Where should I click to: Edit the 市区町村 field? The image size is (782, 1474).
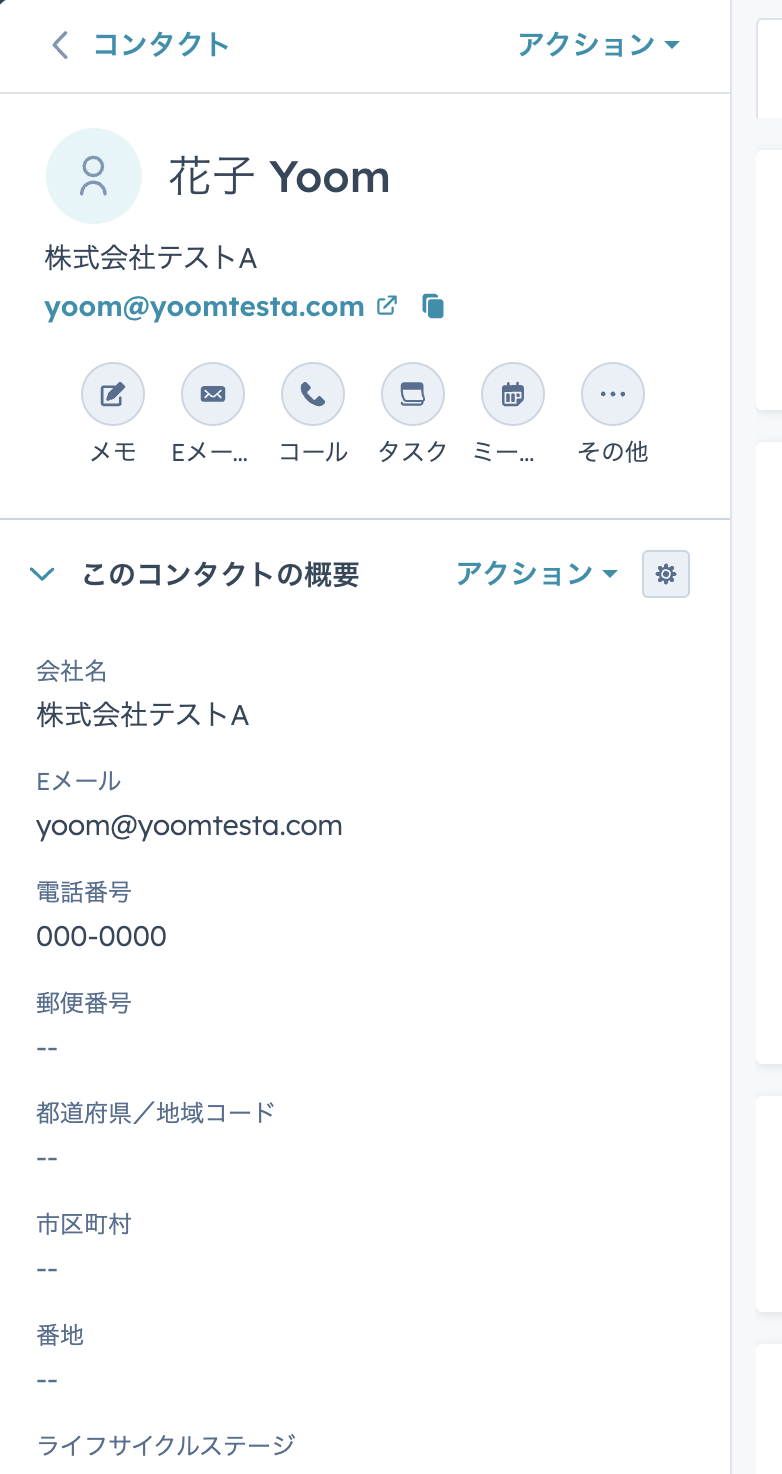tap(47, 1269)
